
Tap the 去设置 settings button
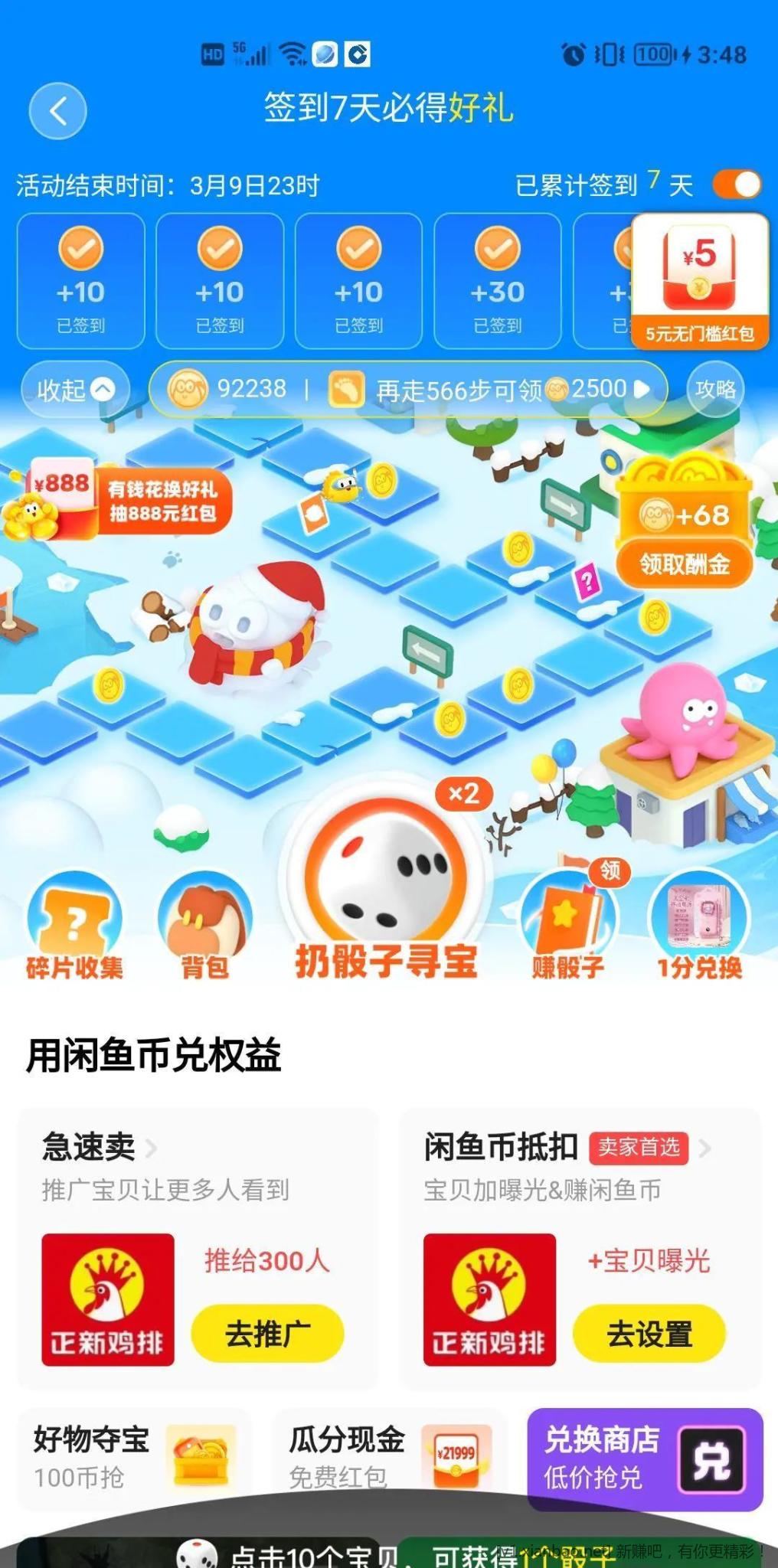[x=649, y=1334]
